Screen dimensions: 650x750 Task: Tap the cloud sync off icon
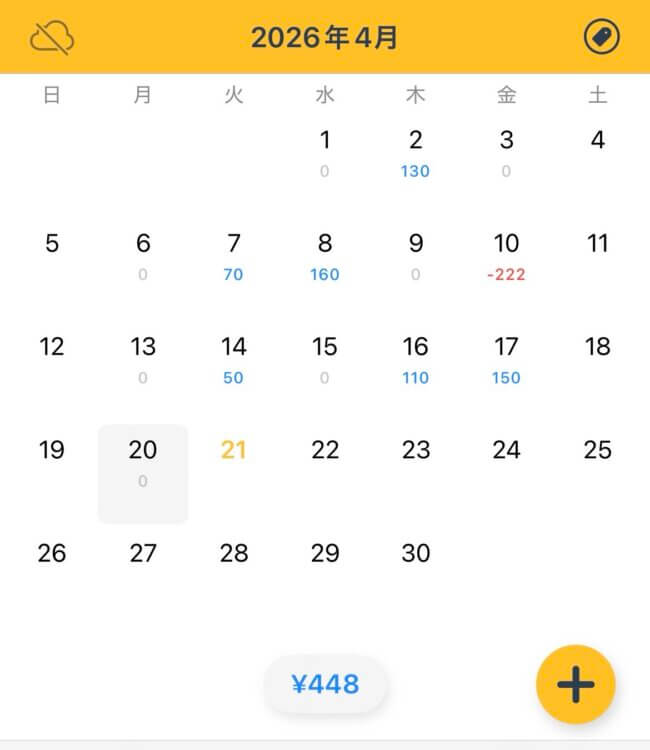pyautogui.click(x=52, y=38)
